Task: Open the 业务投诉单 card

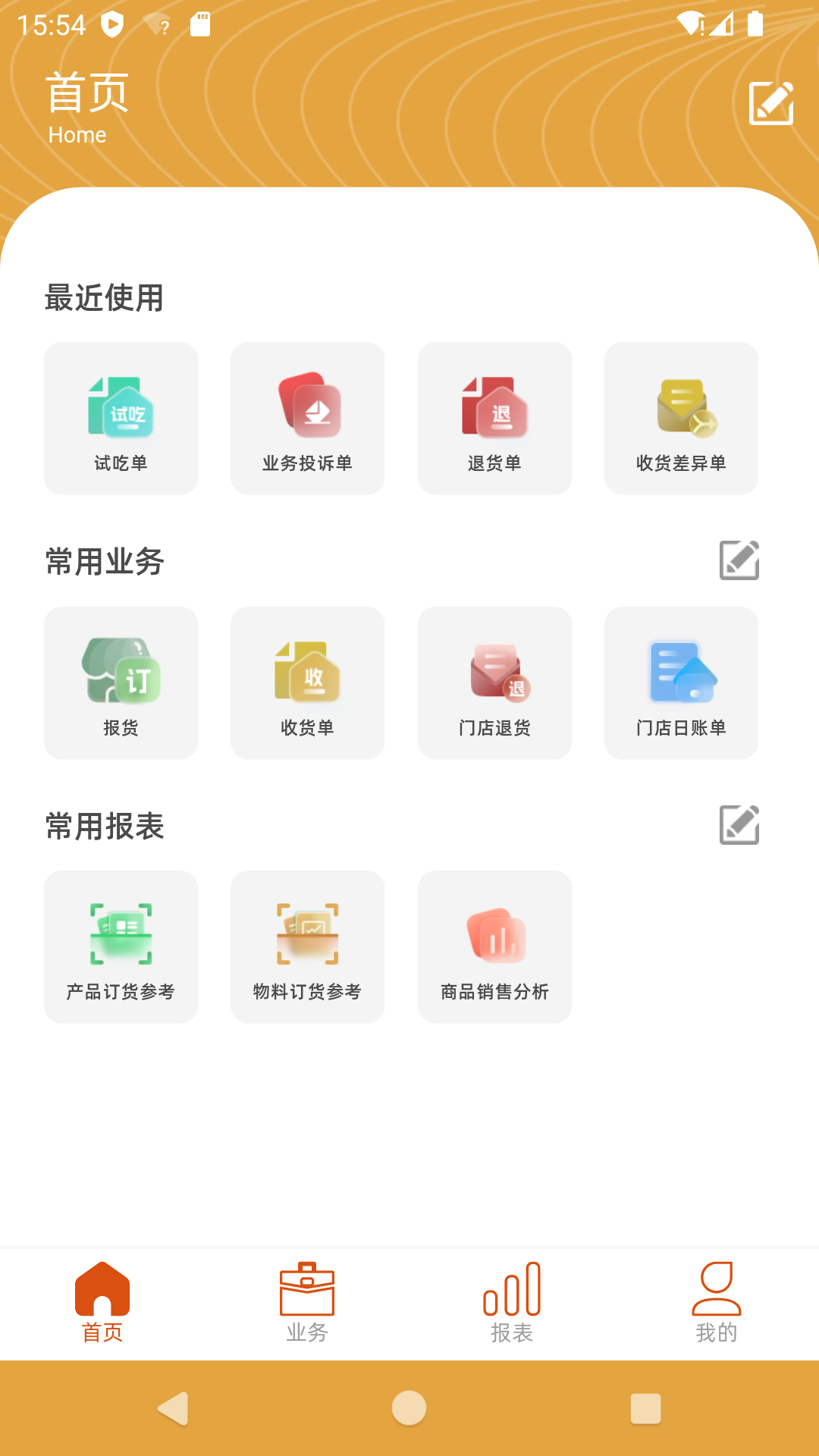Action: [x=307, y=419]
